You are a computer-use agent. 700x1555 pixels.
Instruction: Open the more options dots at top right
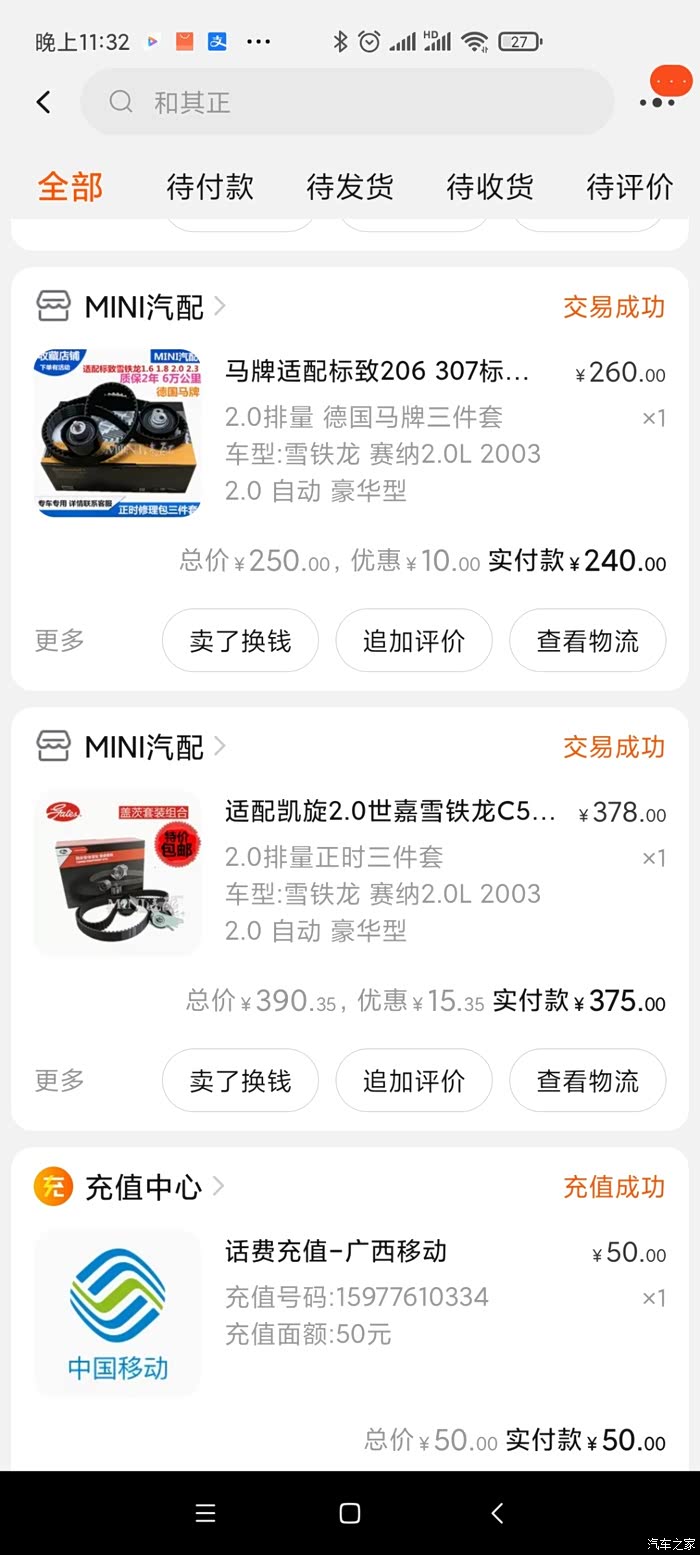point(657,100)
